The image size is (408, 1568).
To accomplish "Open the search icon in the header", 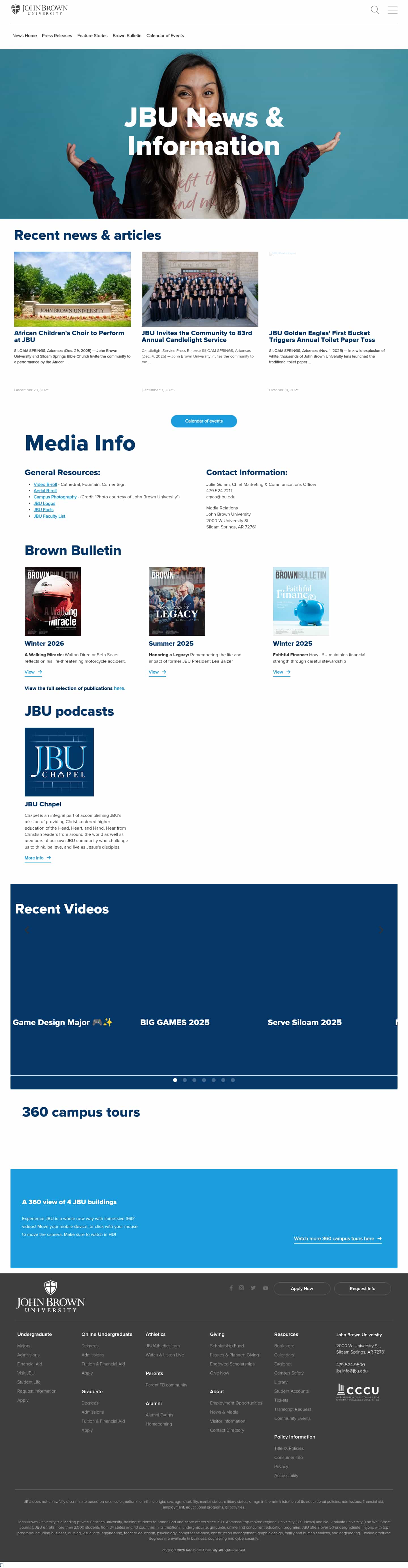I will point(375,10).
